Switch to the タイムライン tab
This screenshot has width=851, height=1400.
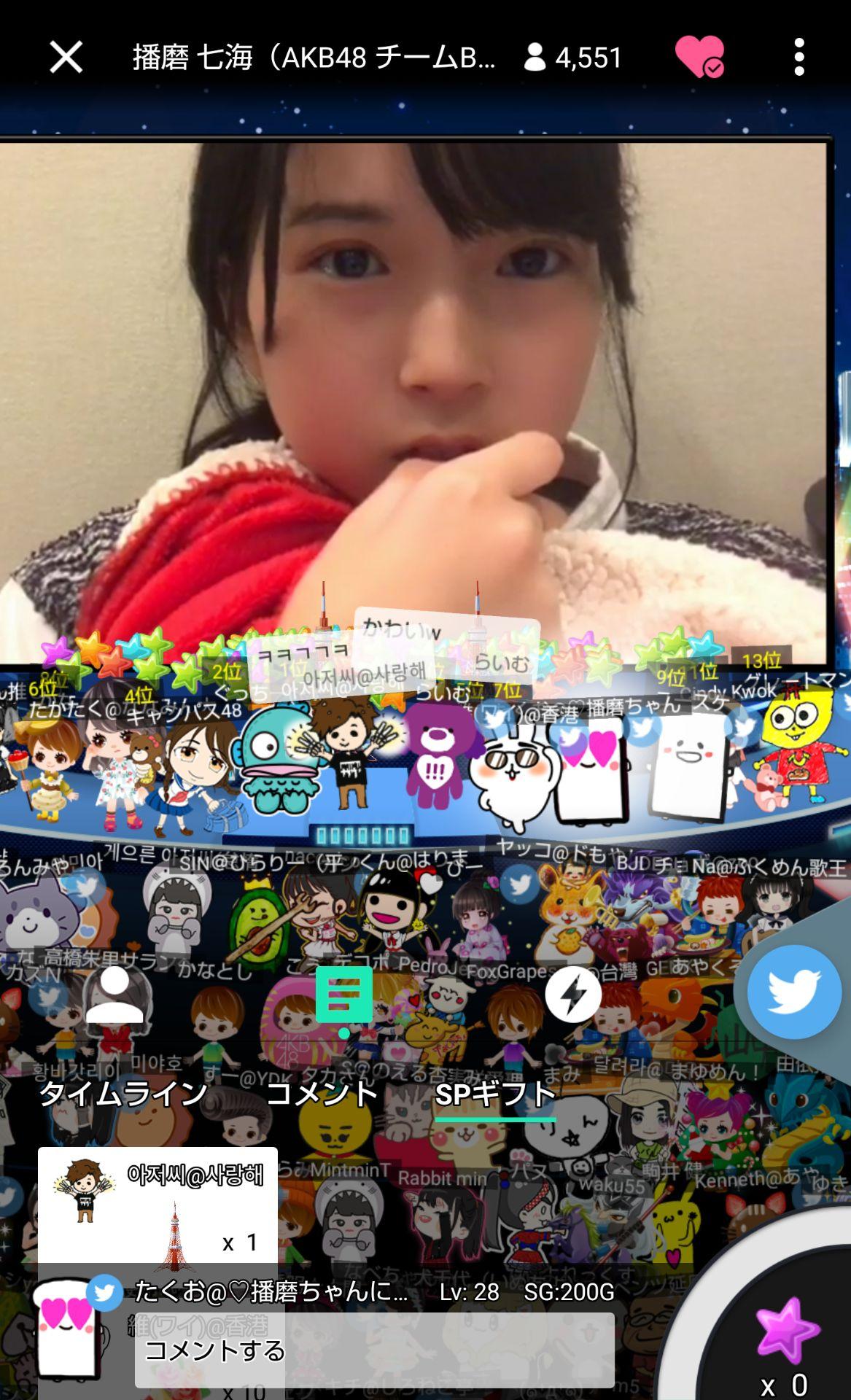pyautogui.click(x=123, y=1093)
